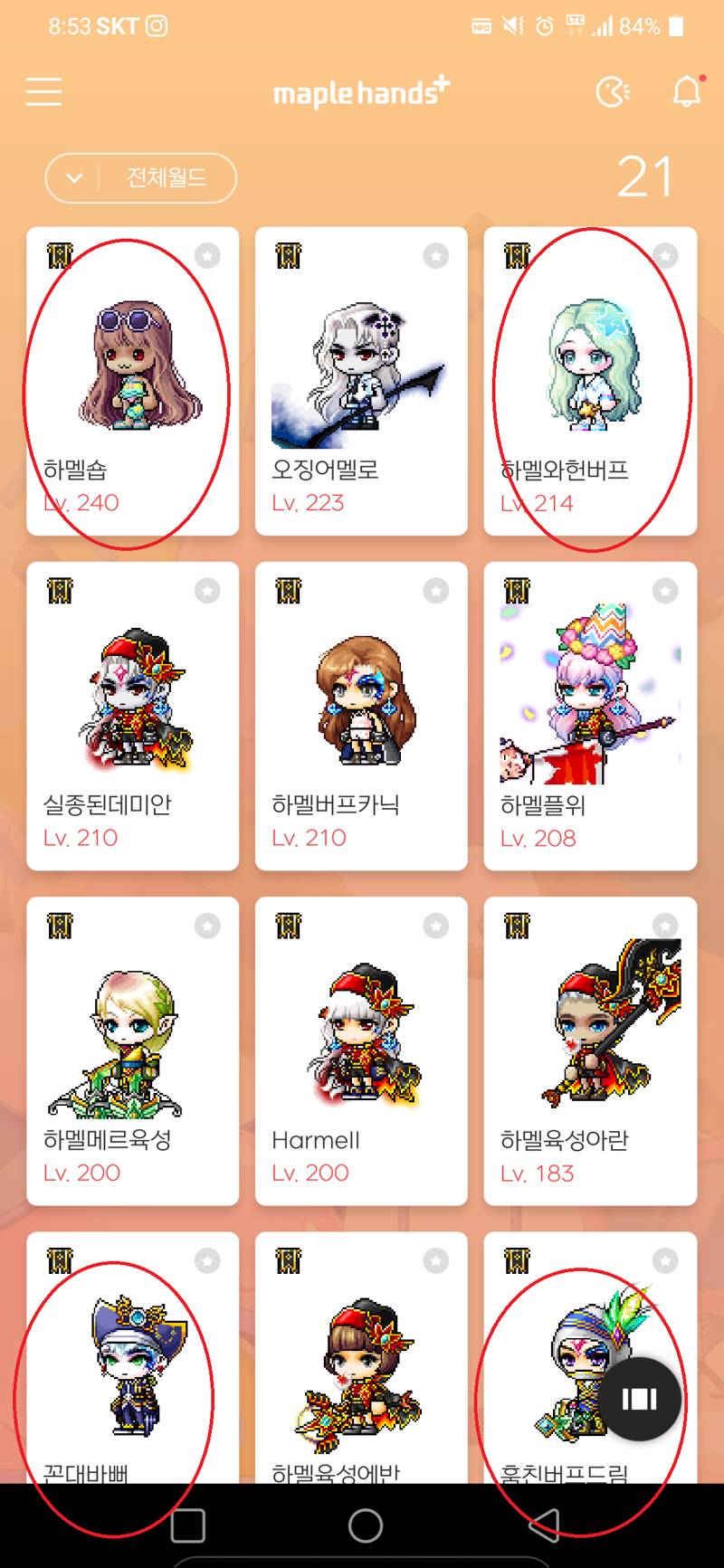Mark Harmell as favorite star
Screen dimensions: 724x1568
(436, 926)
